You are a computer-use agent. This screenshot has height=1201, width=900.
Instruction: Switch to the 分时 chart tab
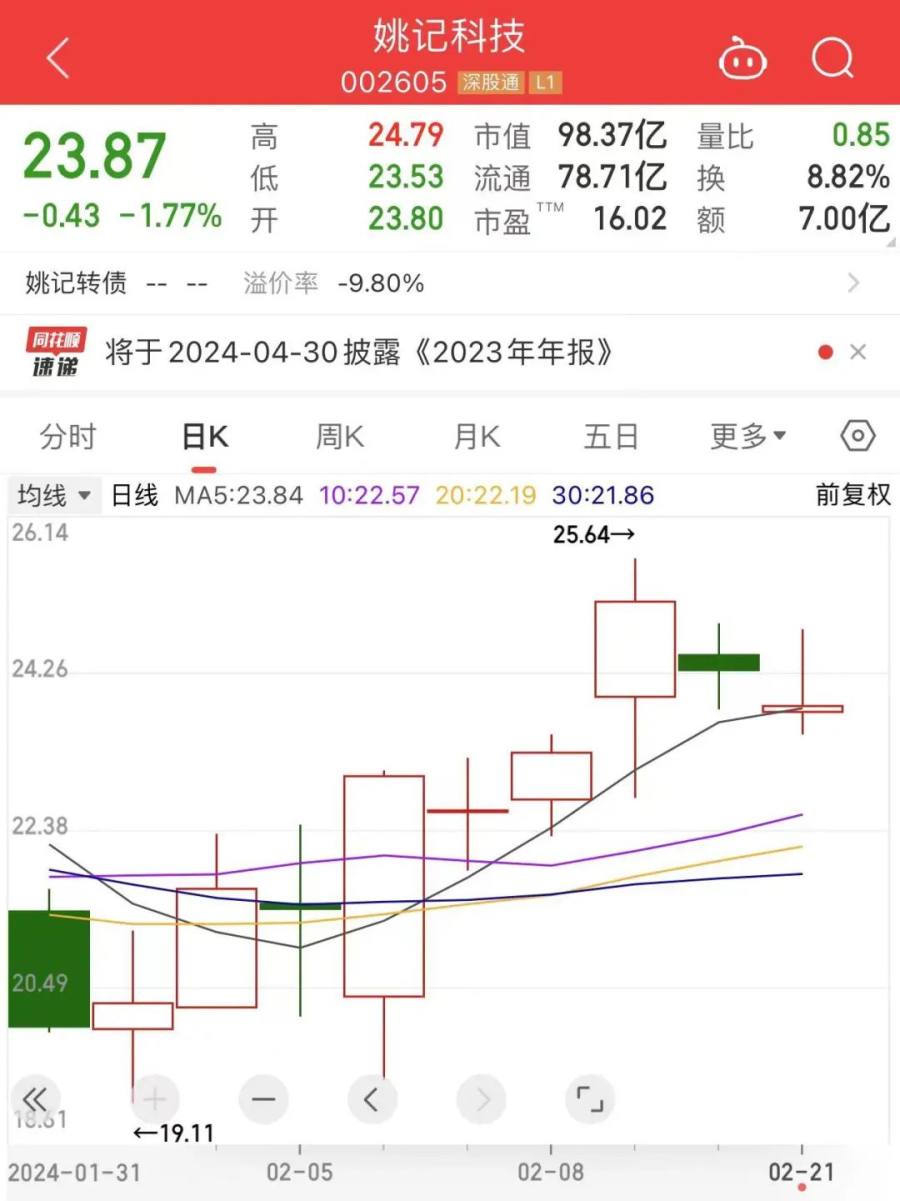pyautogui.click(x=68, y=437)
